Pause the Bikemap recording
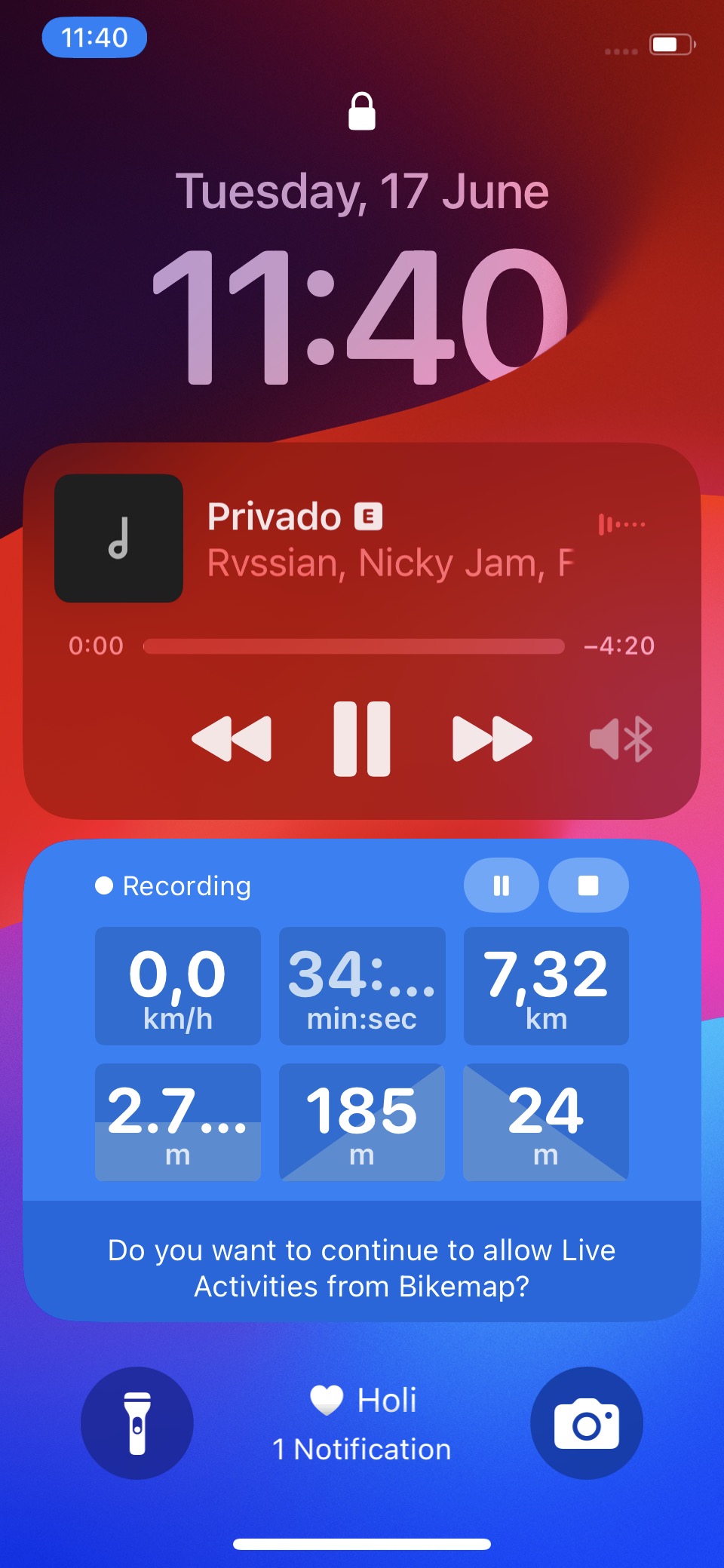 click(x=502, y=885)
